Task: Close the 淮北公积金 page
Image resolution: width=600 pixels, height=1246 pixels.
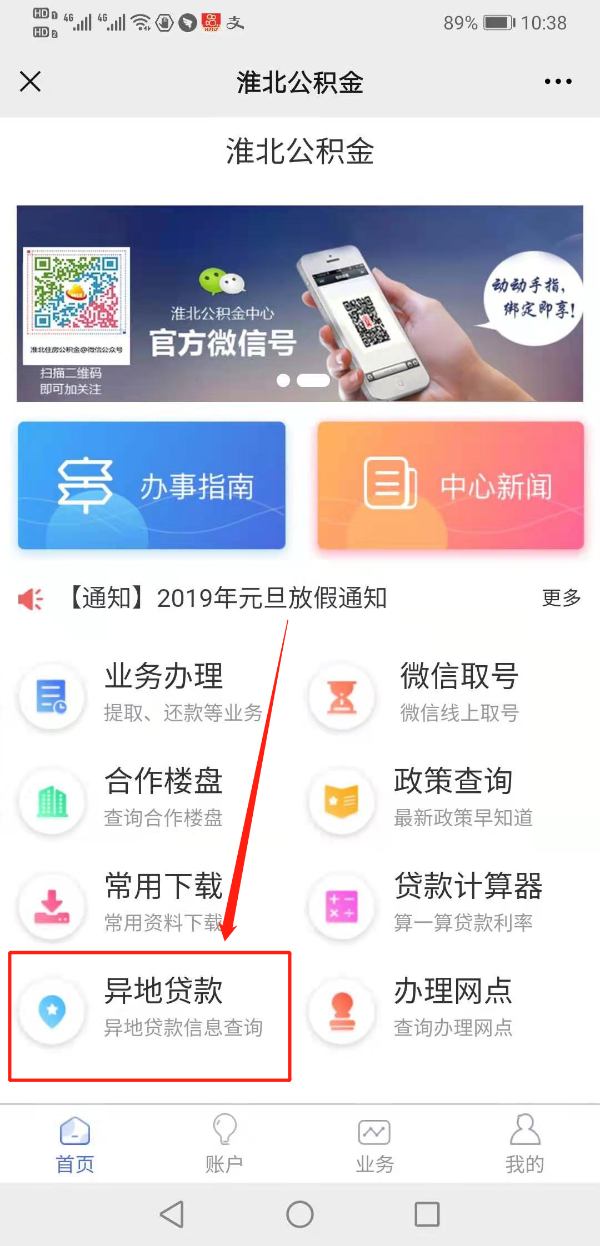Action: (x=31, y=82)
